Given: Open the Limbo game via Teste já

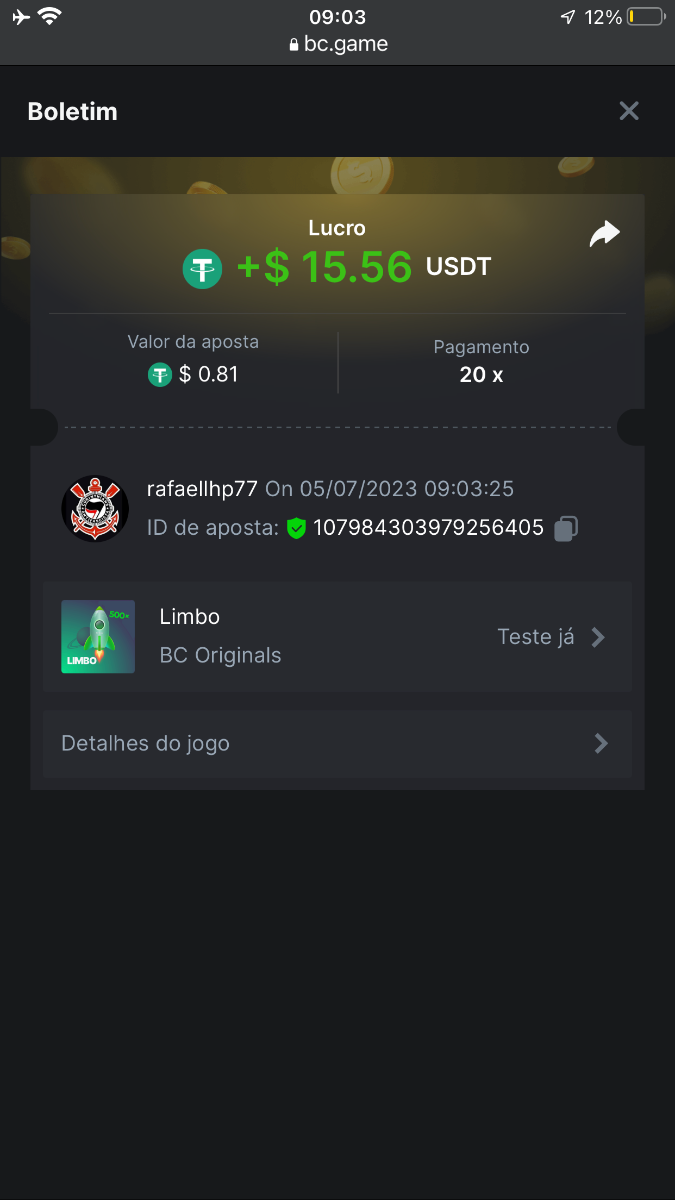Looking at the screenshot, I should click(551, 637).
